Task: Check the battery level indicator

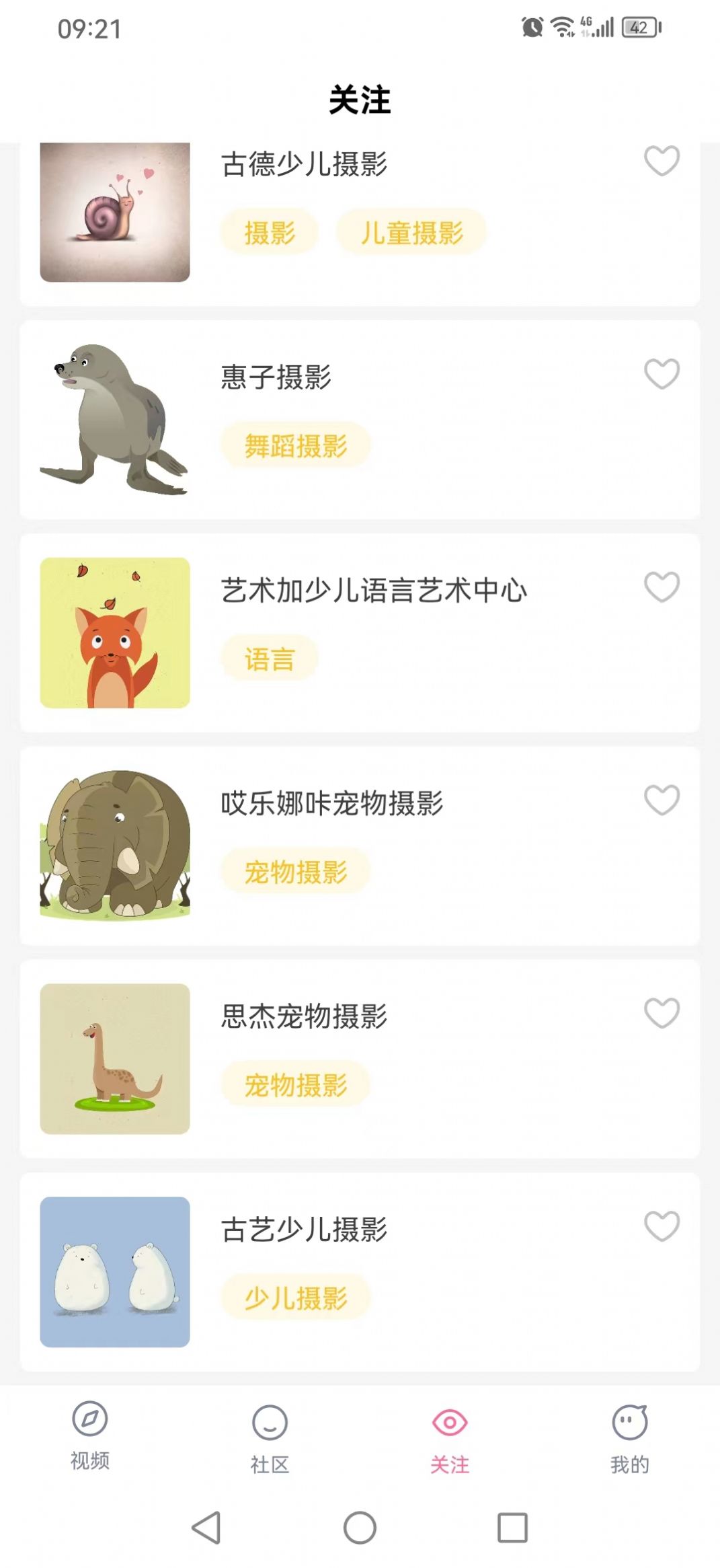Action: pos(640,28)
